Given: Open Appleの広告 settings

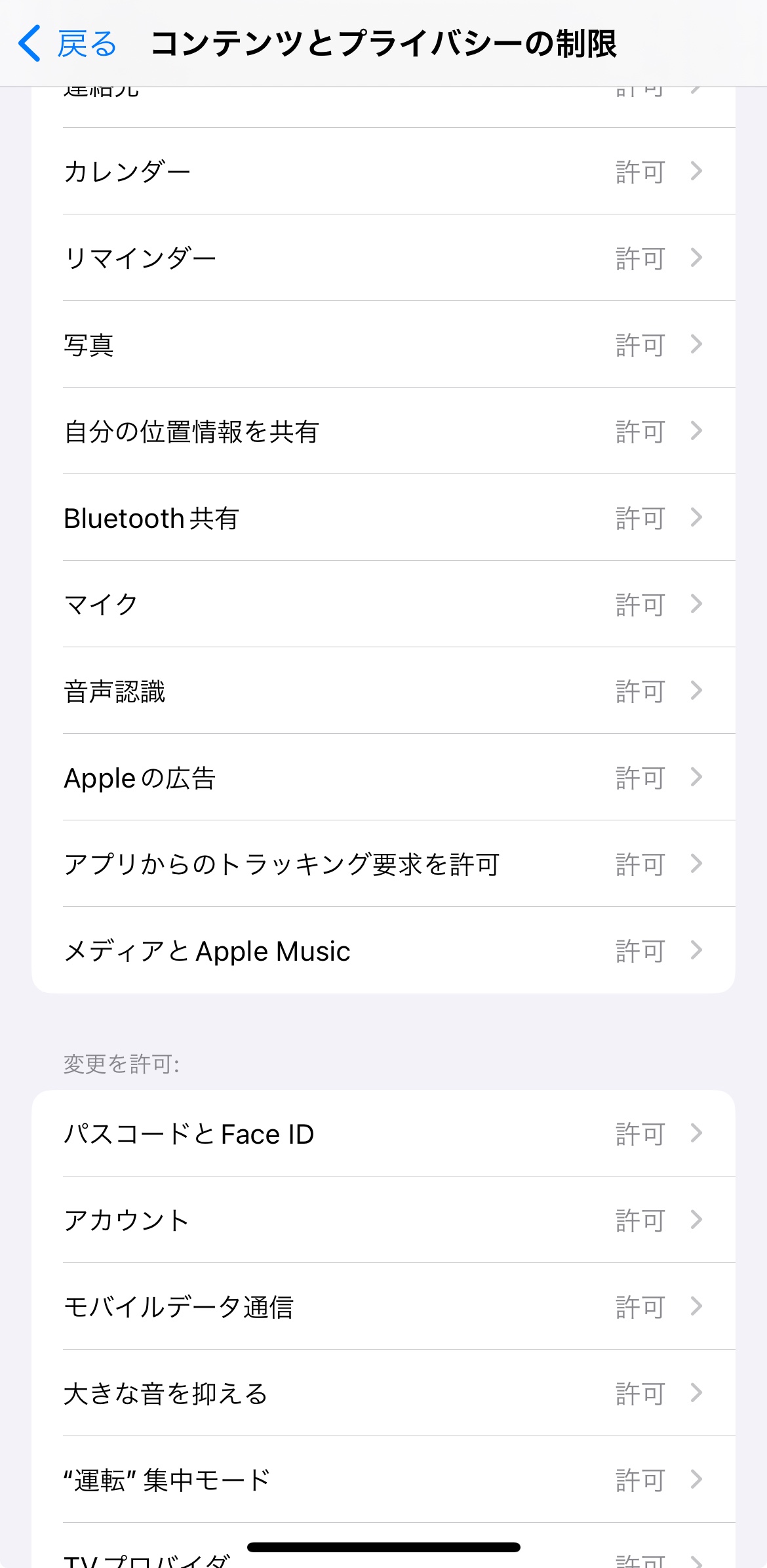Looking at the screenshot, I should point(383,778).
